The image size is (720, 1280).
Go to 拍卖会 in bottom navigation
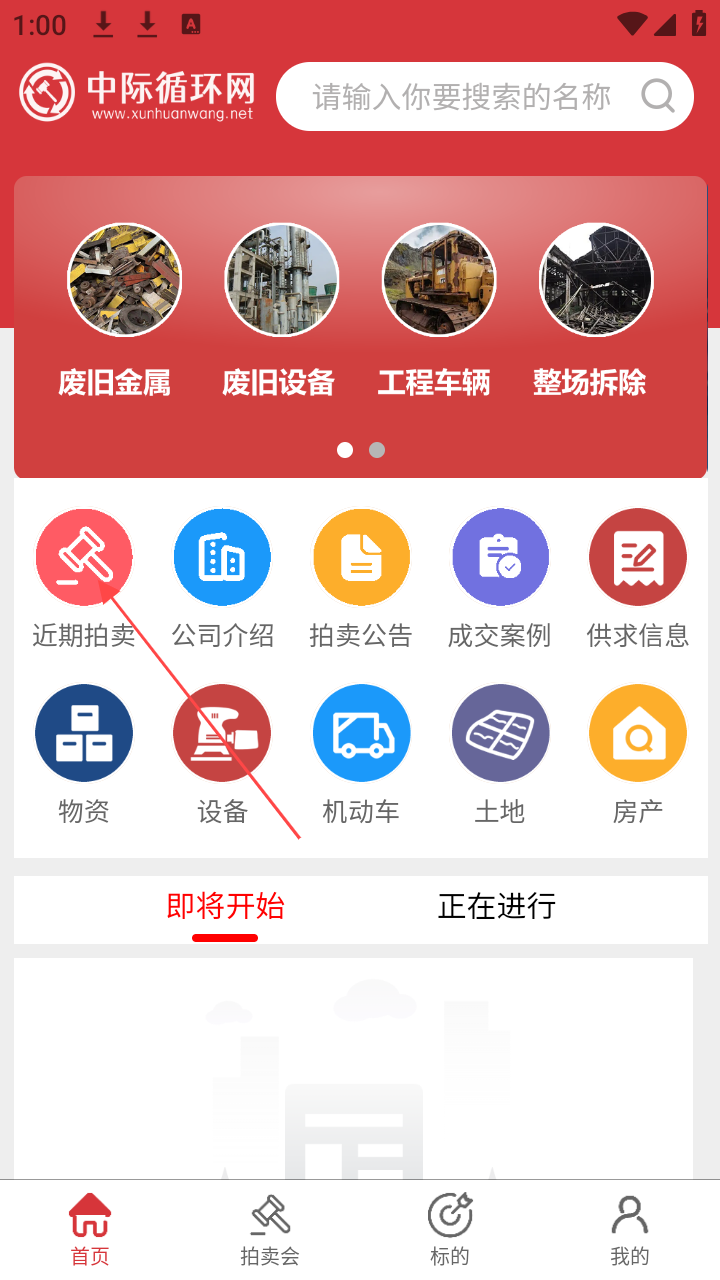(270, 1230)
